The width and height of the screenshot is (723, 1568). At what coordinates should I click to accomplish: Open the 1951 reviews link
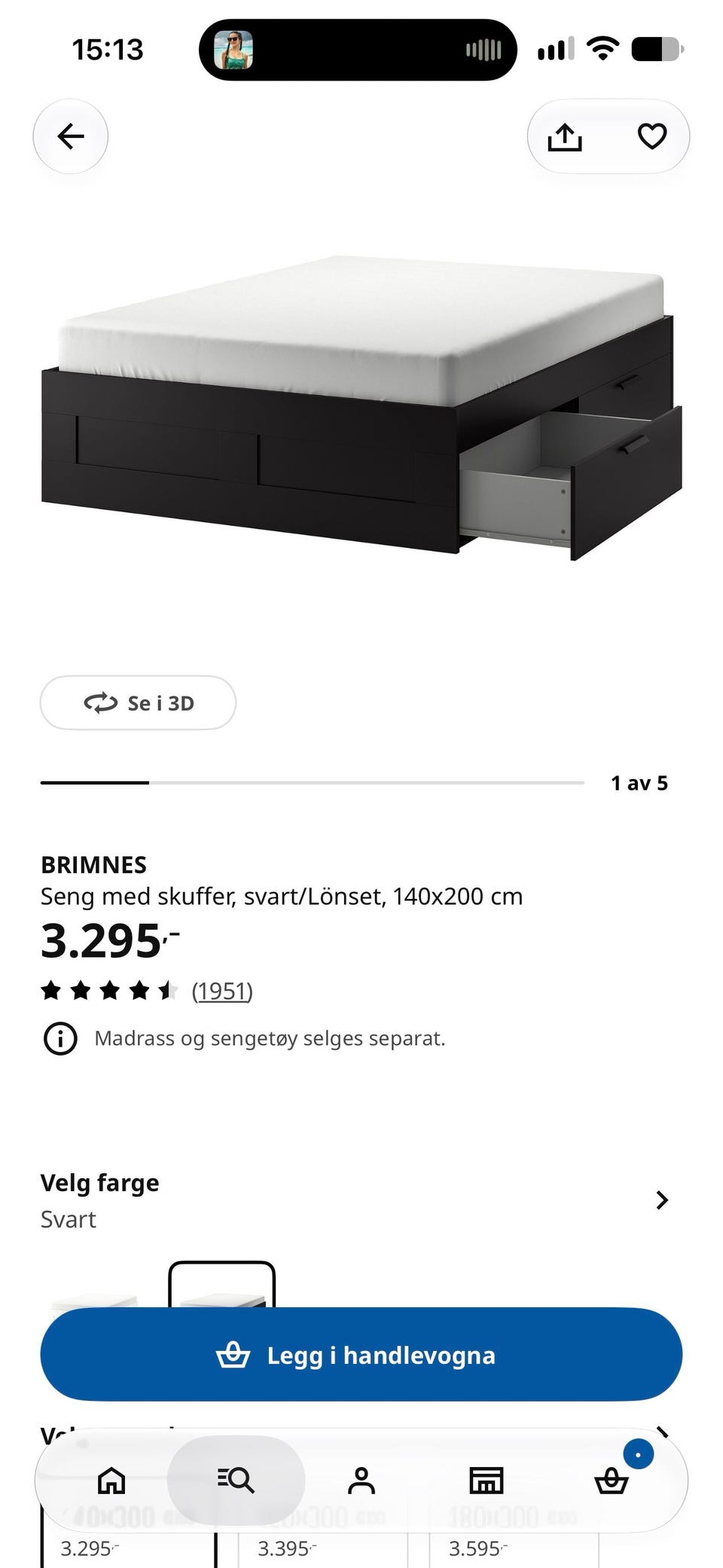[222, 990]
